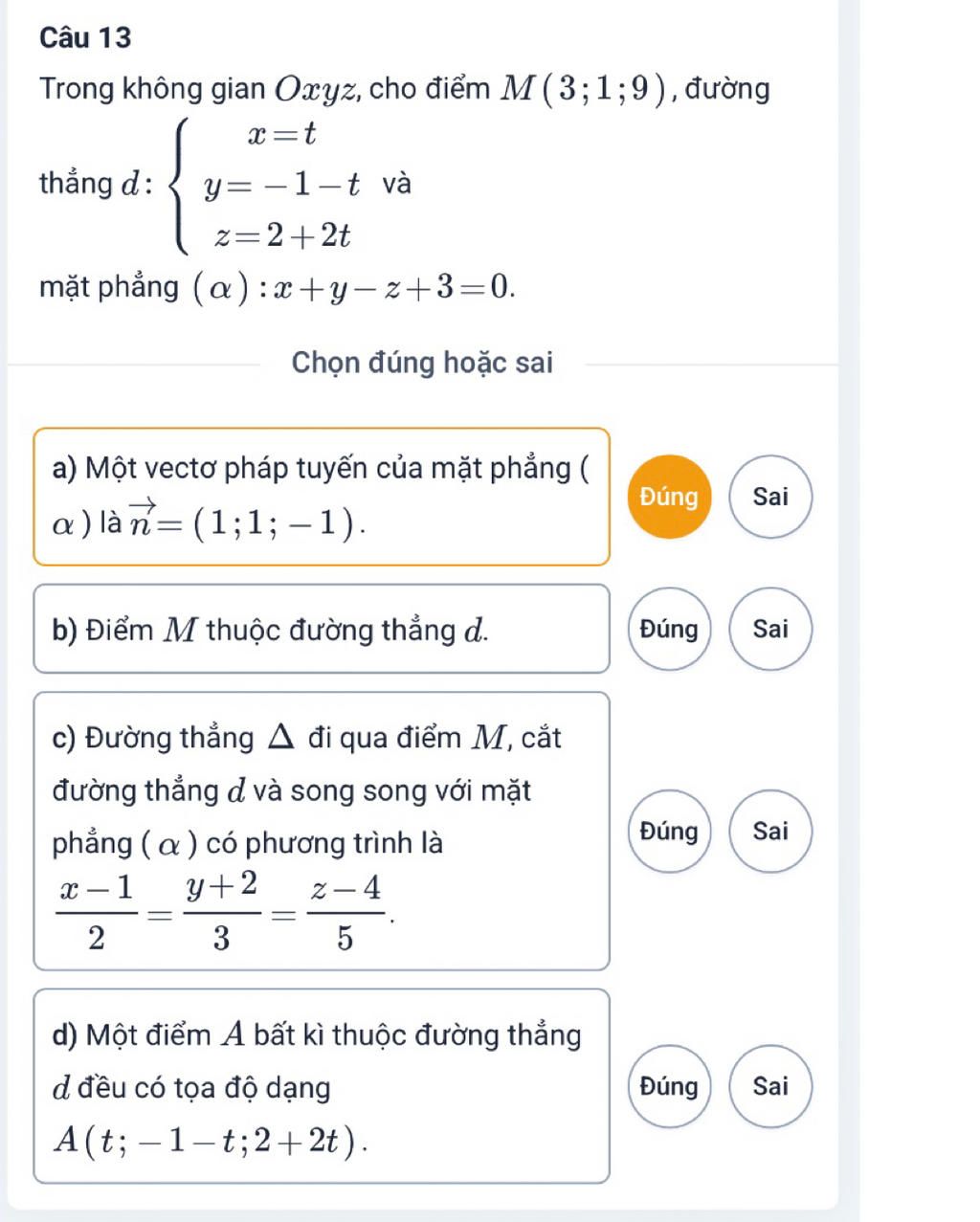Mark statement d as Đúng
The height and width of the screenshot is (1222, 980).
coord(669,1087)
